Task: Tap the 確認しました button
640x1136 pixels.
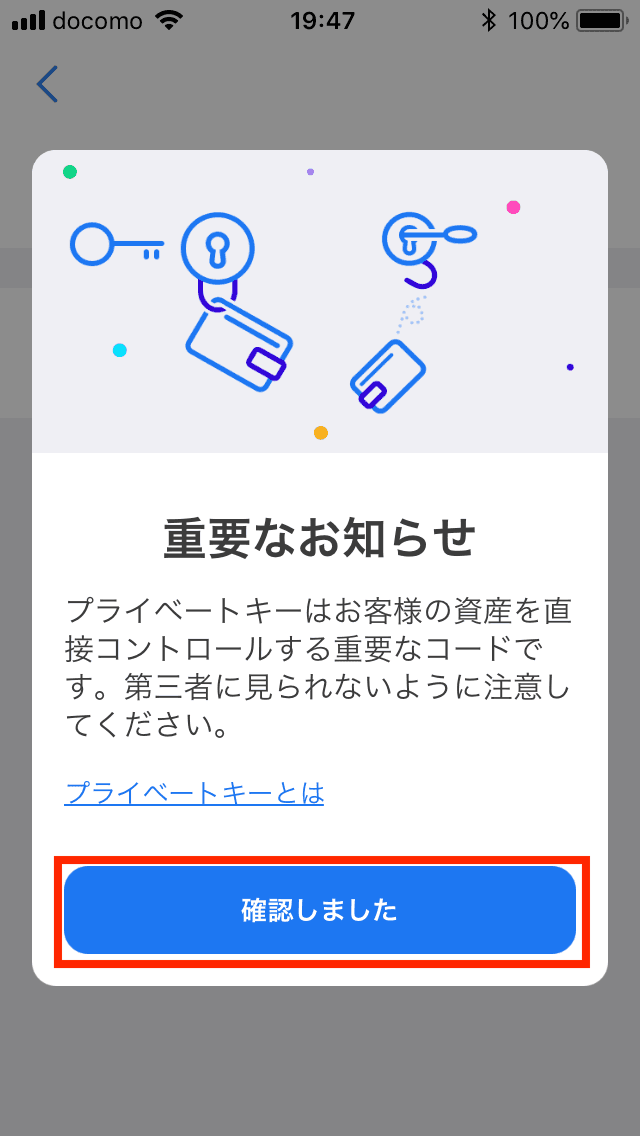Action: 320,910
